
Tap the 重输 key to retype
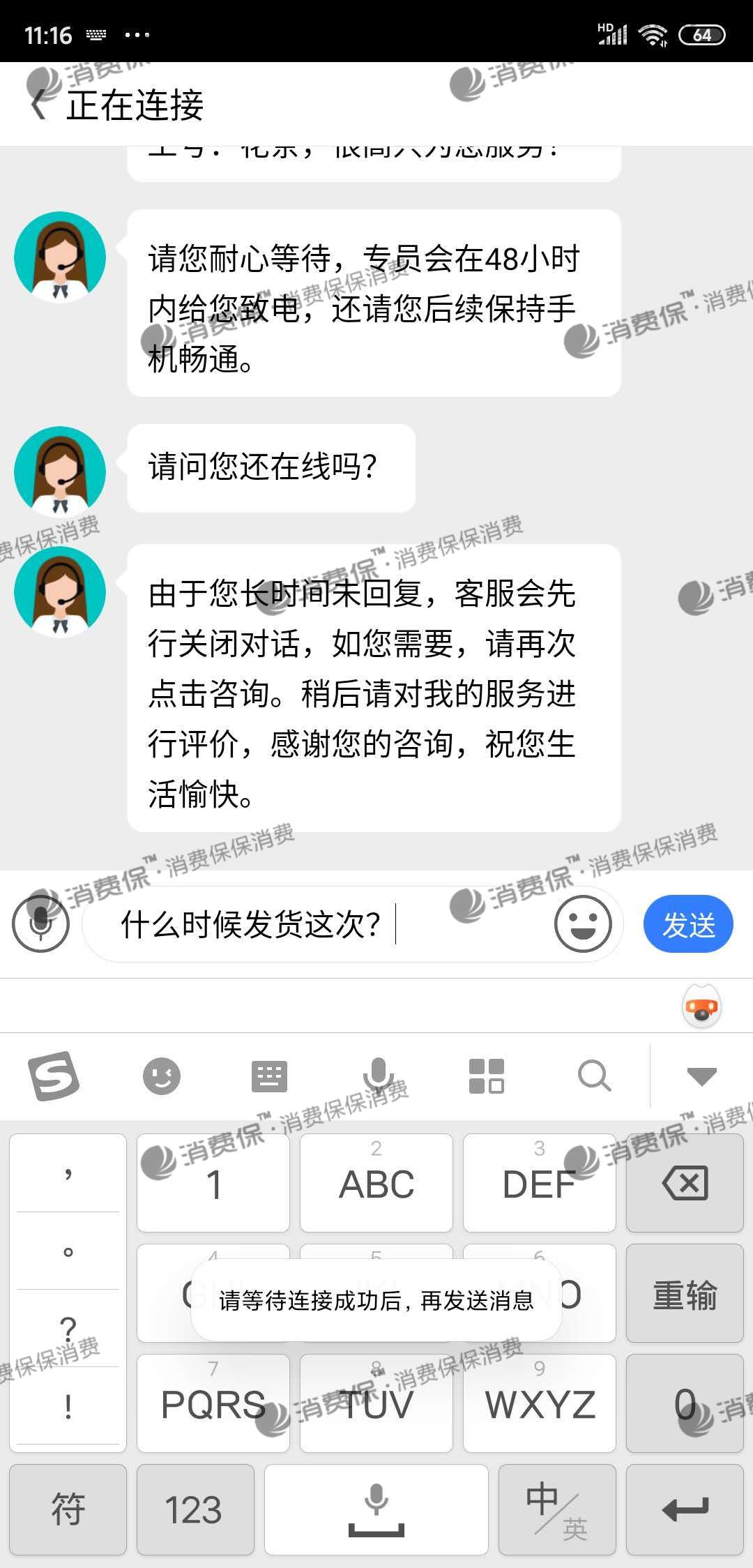tap(685, 1293)
